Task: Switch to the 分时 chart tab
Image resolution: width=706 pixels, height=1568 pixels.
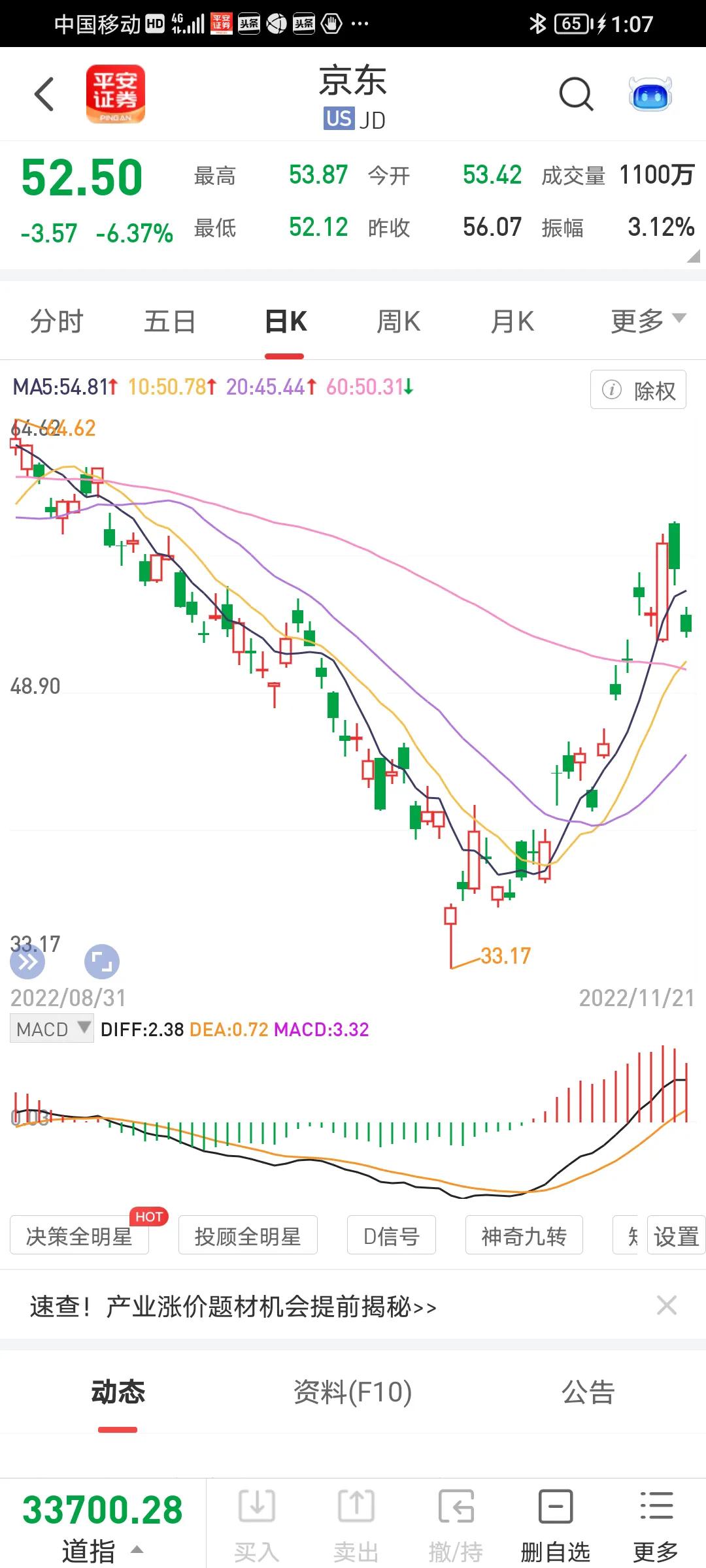Action: point(57,321)
